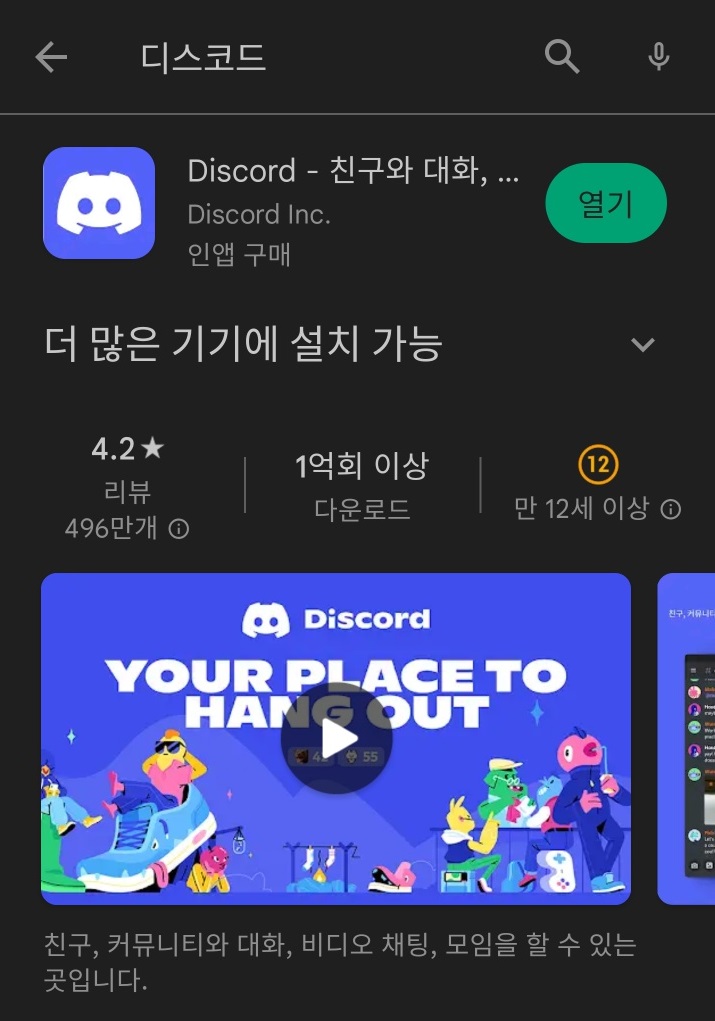The image size is (715, 1021).
Task: Open Discord with the 열기 button
Action: (x=605, y=203)
